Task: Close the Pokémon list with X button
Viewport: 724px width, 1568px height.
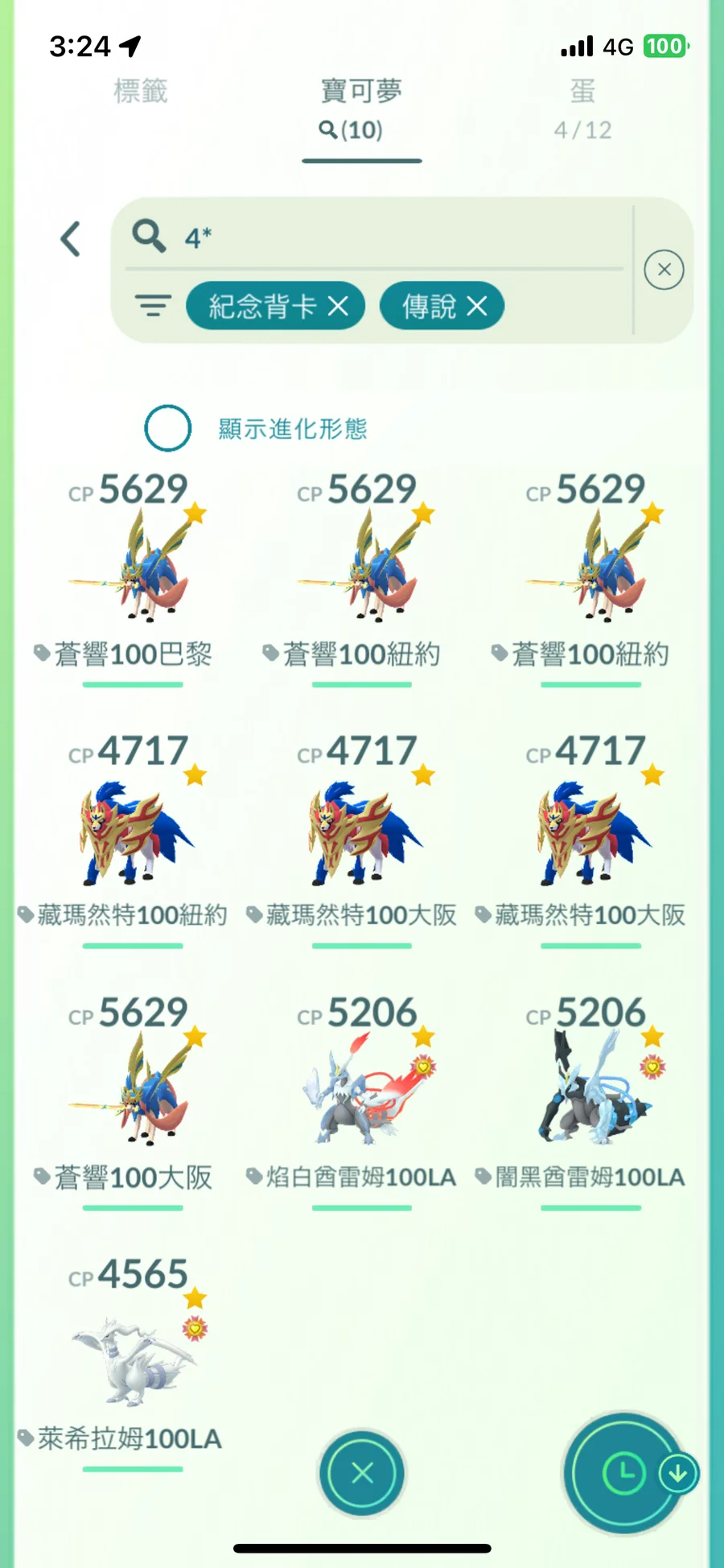Action: click(x=362, y=1473)
